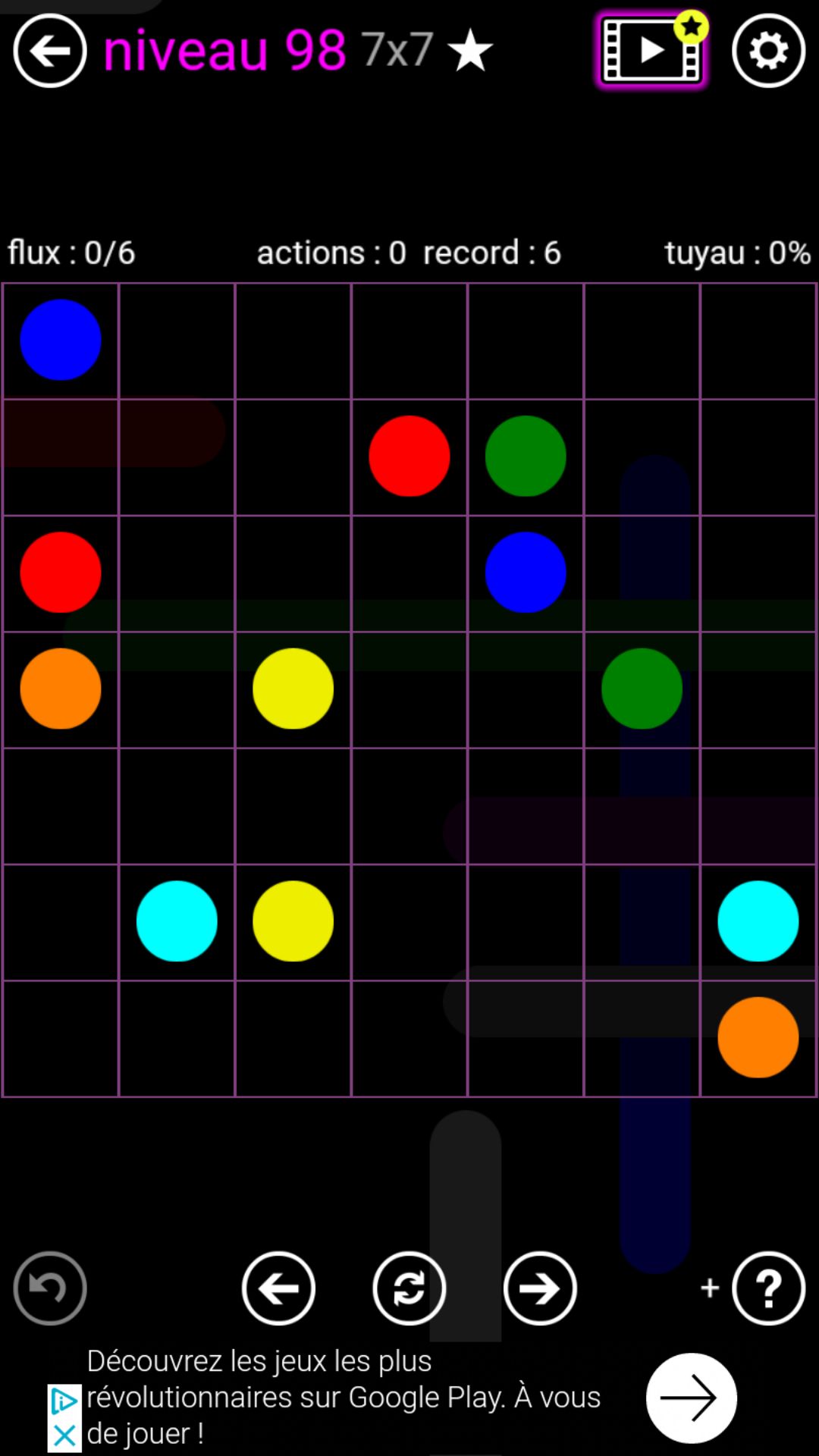The height and width of the screenshot is (1456, 819).
Task: Go back using the top-left arrow
Action: [50, 51]
